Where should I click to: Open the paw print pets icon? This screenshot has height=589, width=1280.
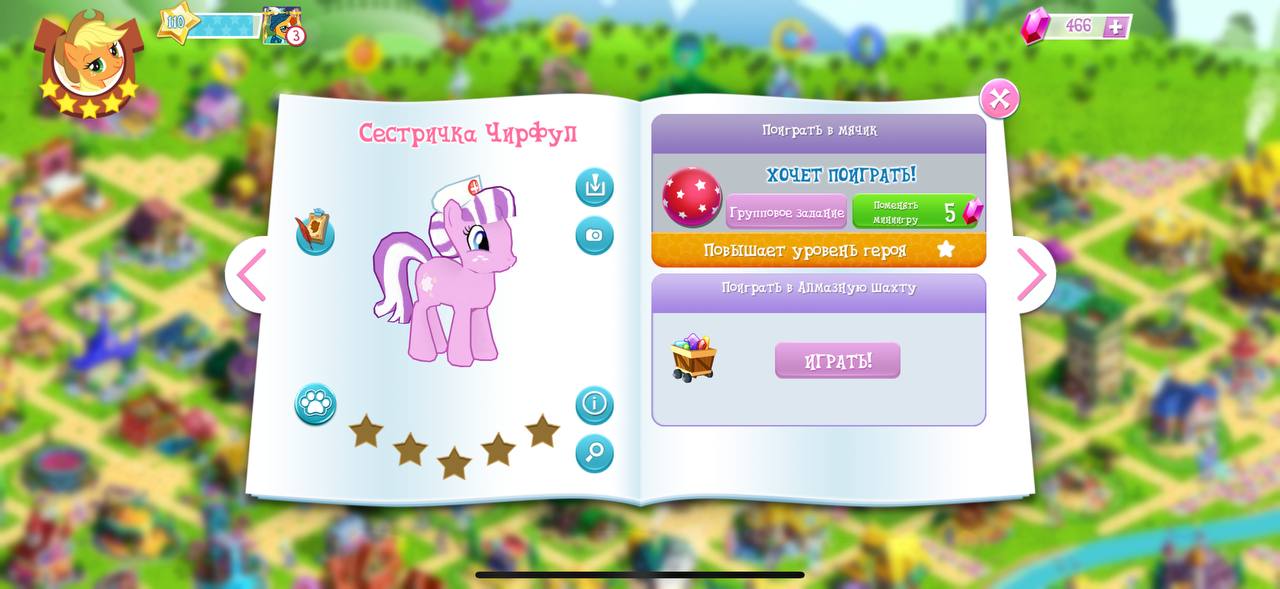point(315,404)
